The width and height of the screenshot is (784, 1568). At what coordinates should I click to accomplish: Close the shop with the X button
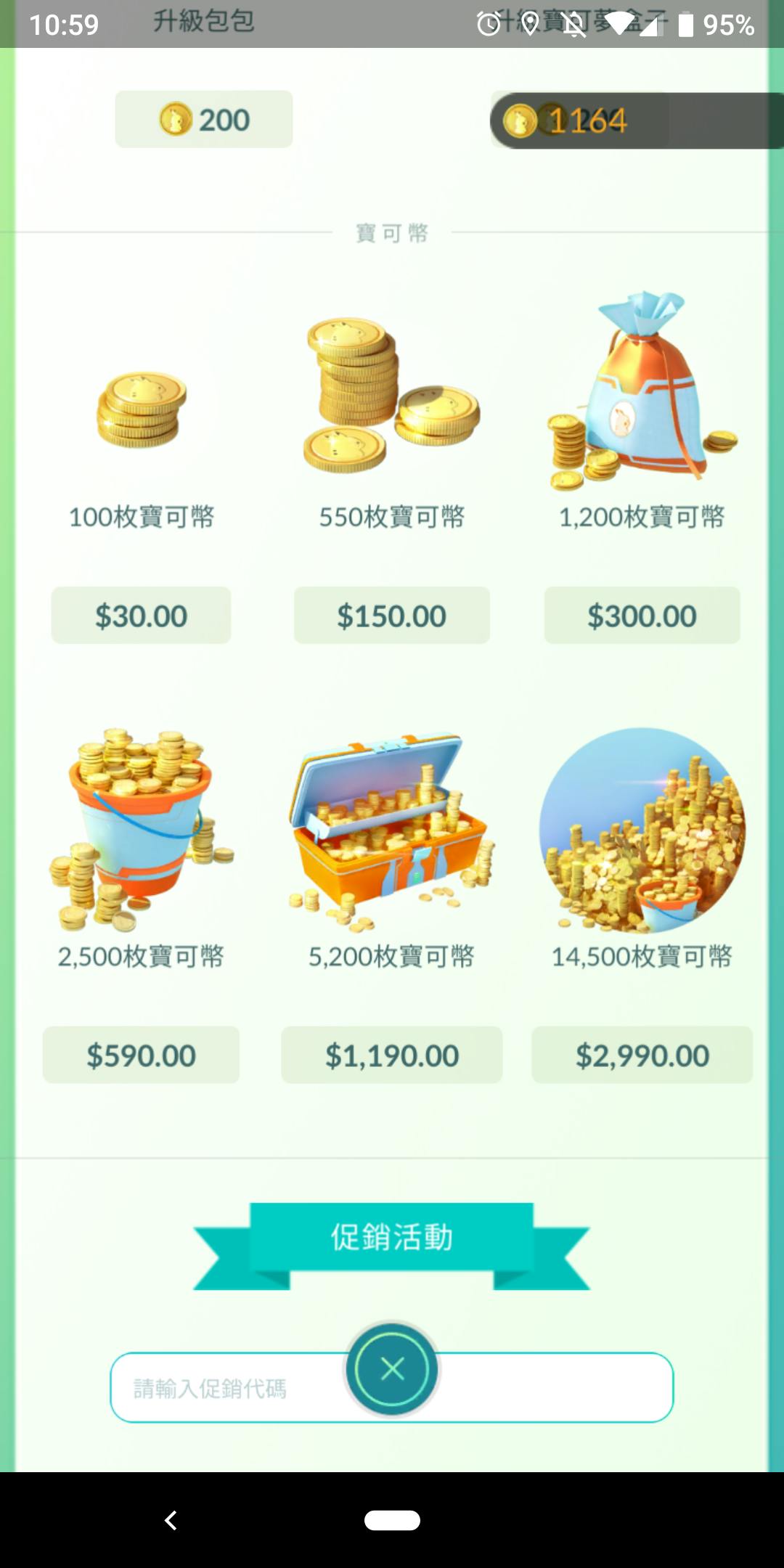pyautogui.click(x=392, y=1369)
